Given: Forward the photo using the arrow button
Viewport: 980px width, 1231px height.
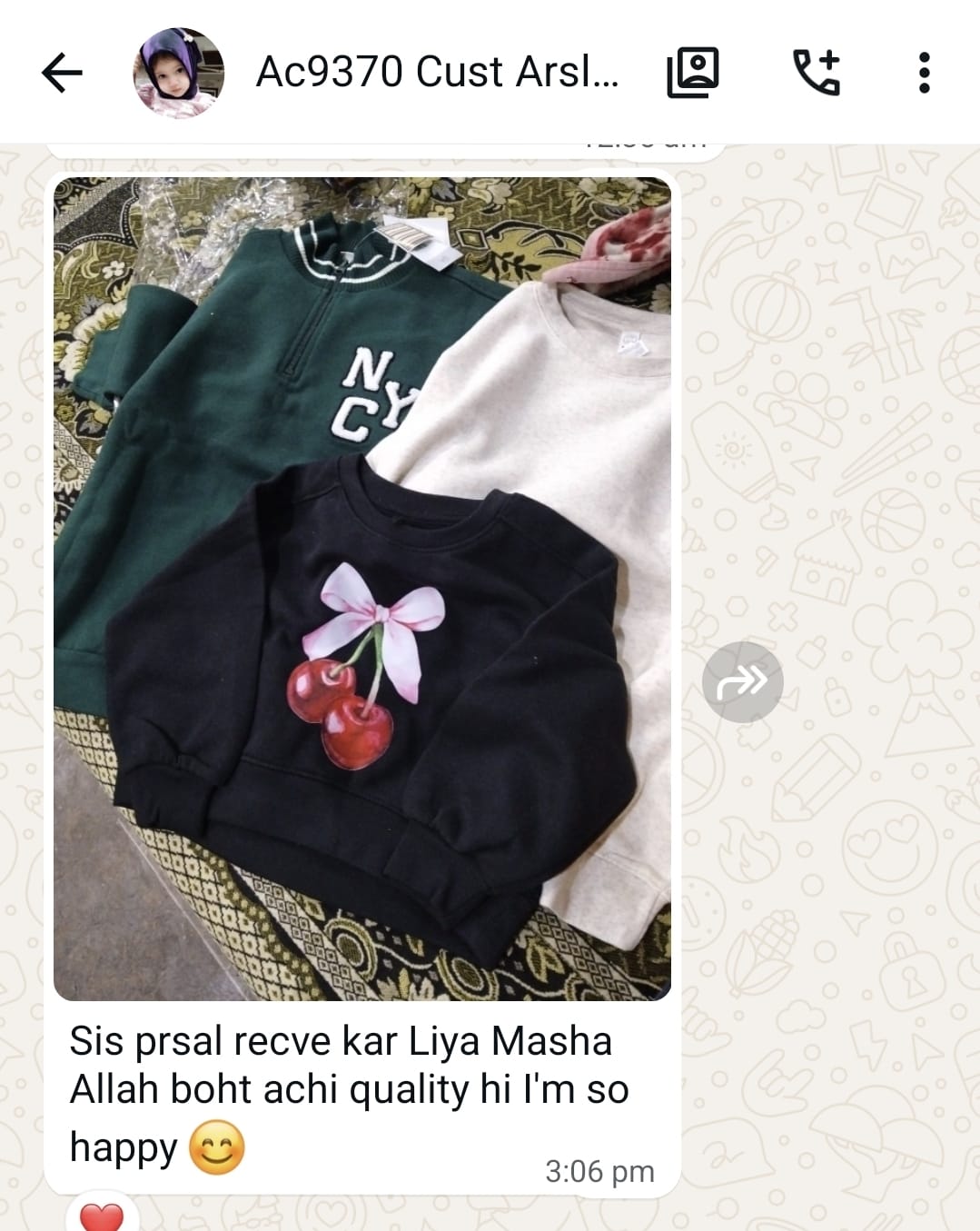Looking at the screenshot, I should point(742,681).
